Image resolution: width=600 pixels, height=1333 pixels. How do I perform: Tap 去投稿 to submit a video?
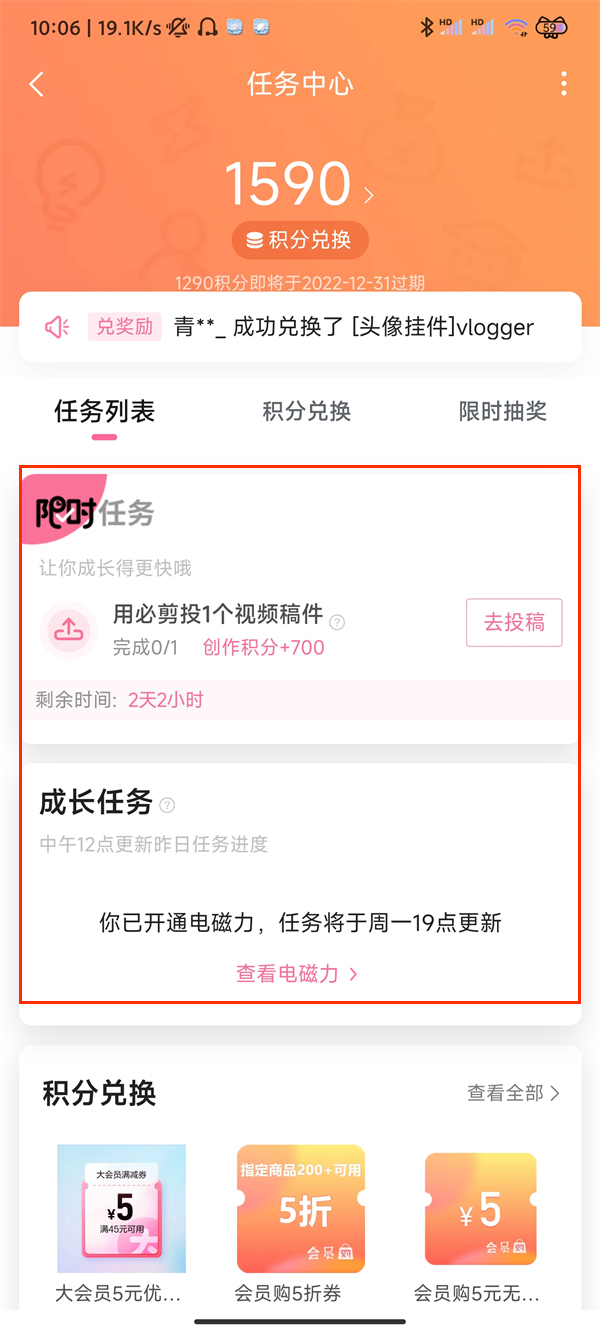click(514, 622)
